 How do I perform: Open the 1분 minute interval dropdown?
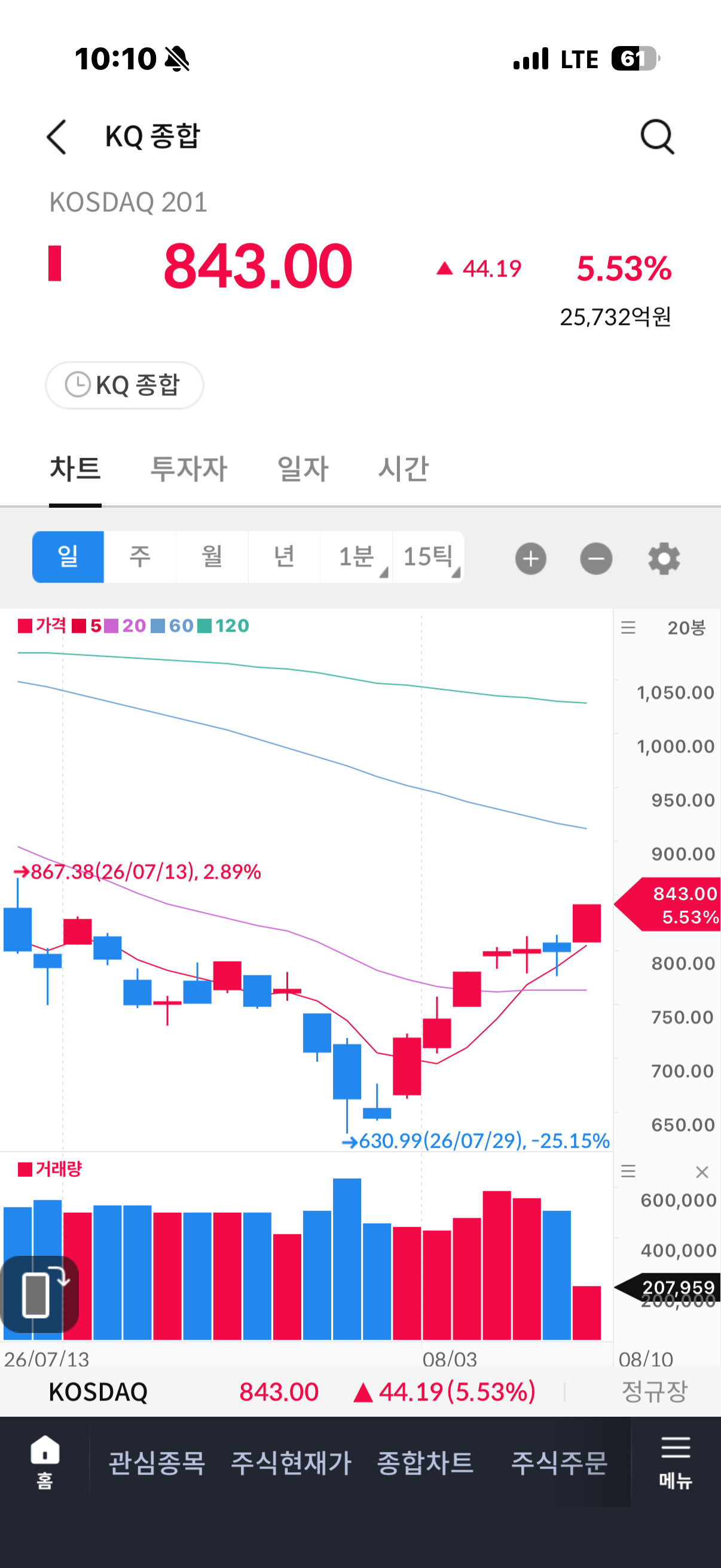[x=356, y=557]
